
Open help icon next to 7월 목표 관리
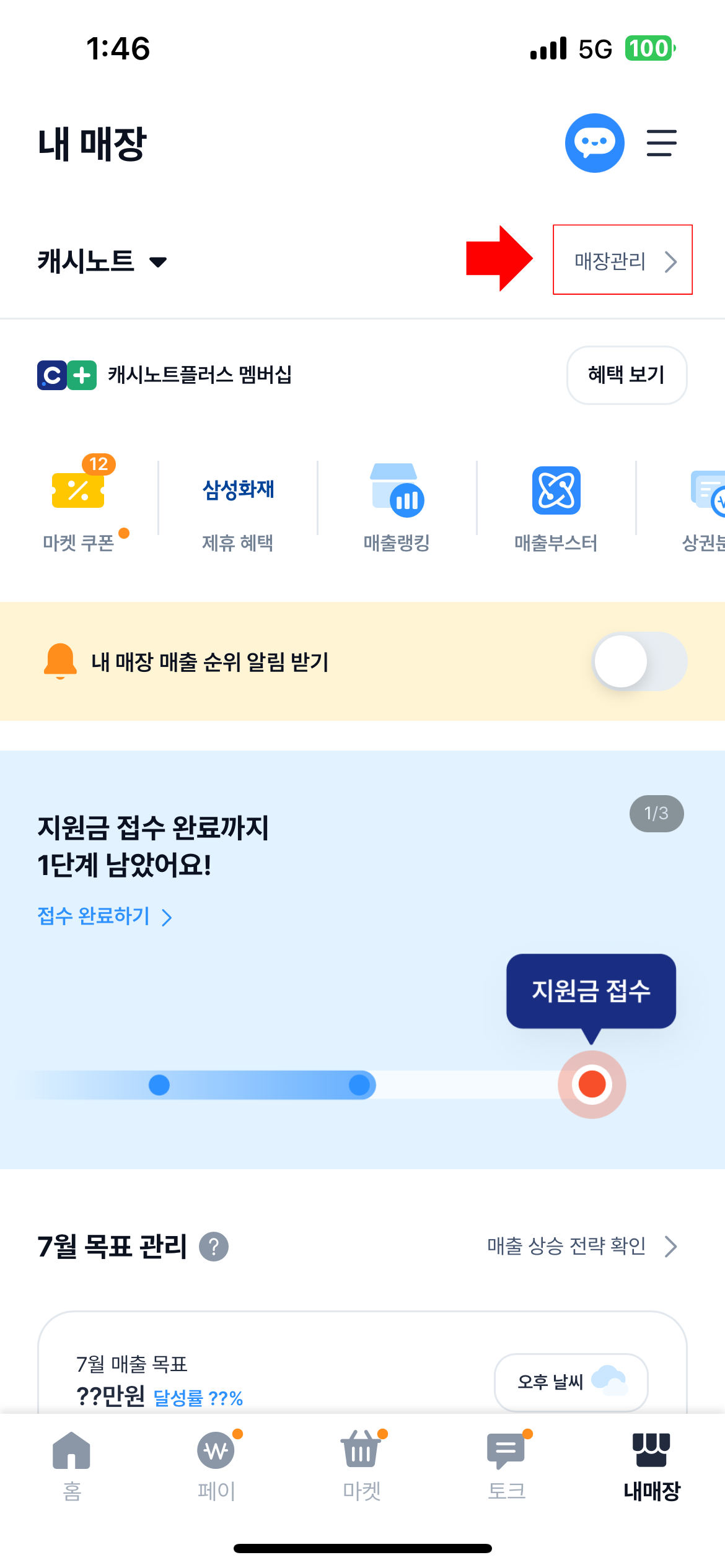click(214, 1247)
